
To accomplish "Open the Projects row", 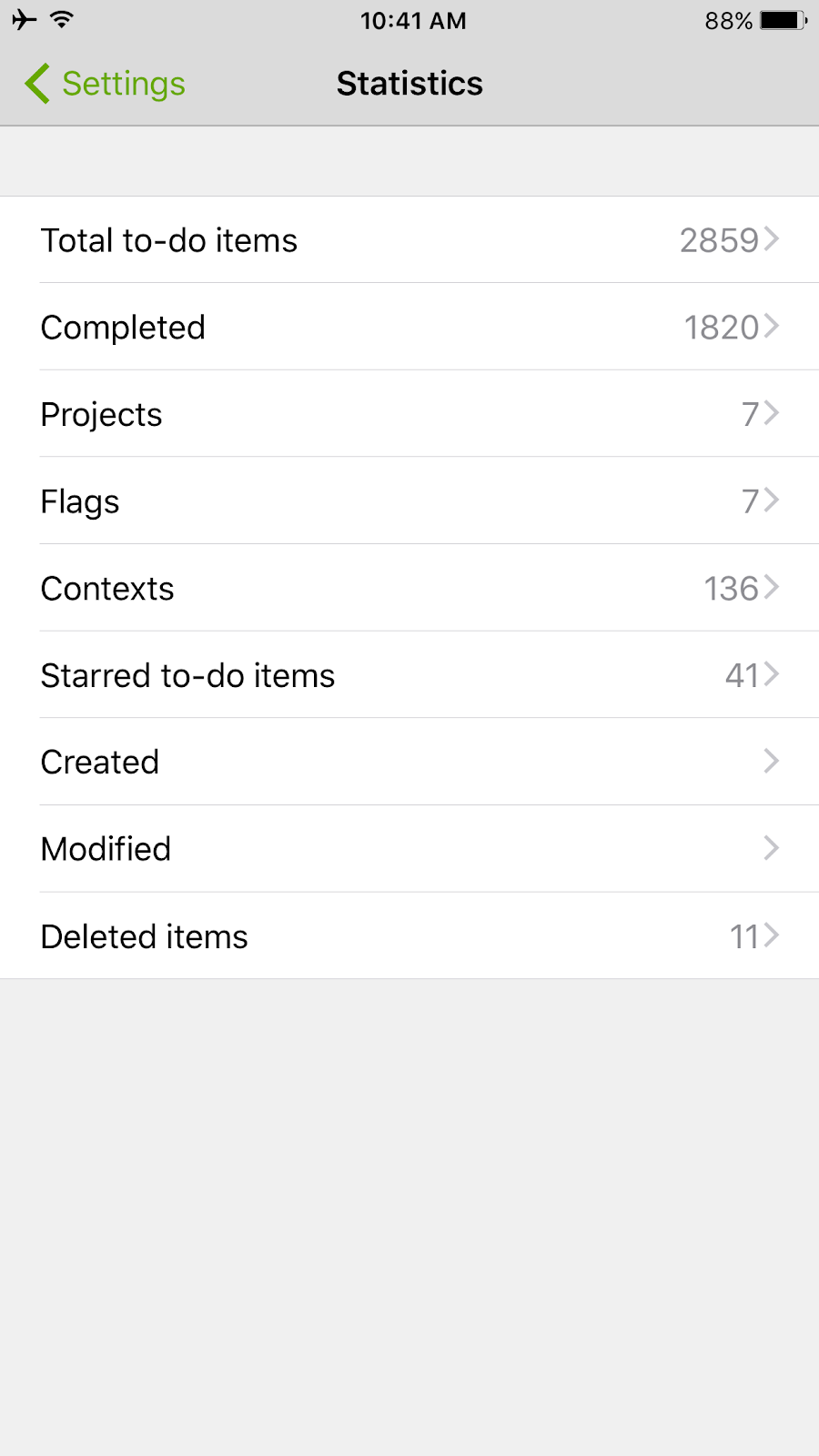I will [409, 414].
